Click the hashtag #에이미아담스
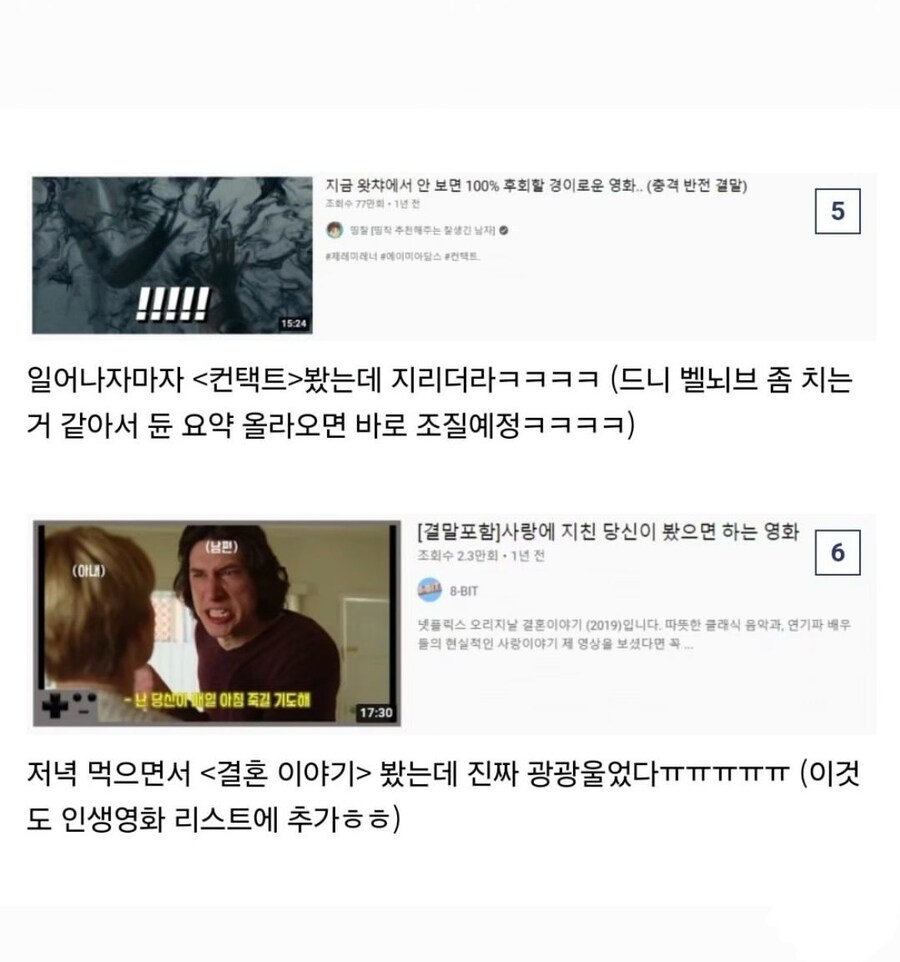Image resolution: width=900 pixels, height=962 pixels. [x=412, y=256]
